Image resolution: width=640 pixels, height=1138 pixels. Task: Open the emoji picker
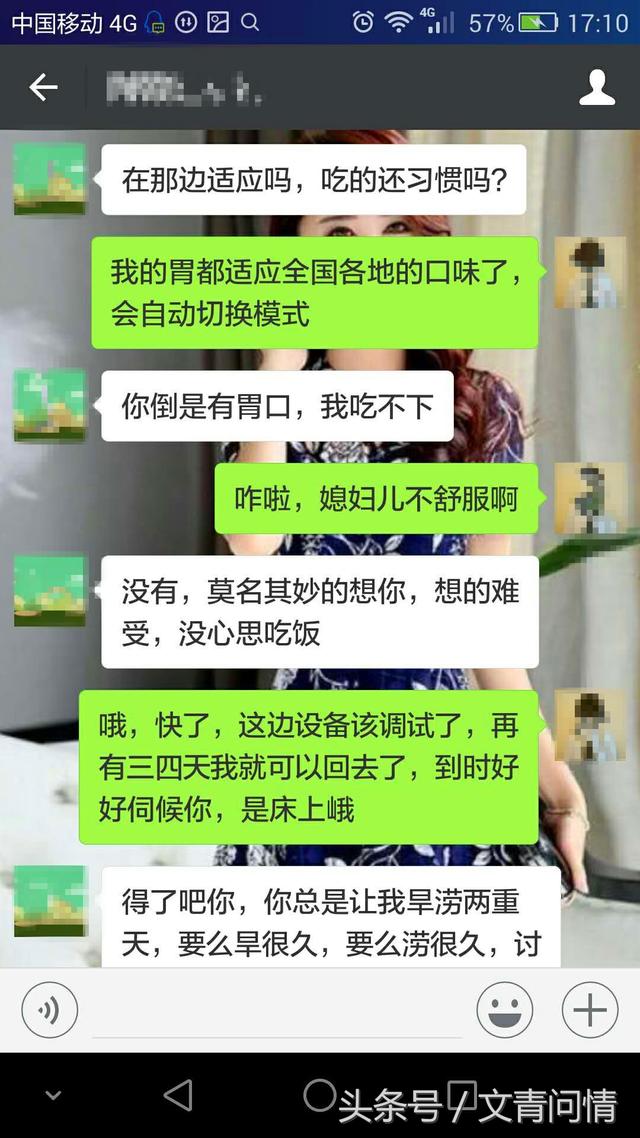504,1010
